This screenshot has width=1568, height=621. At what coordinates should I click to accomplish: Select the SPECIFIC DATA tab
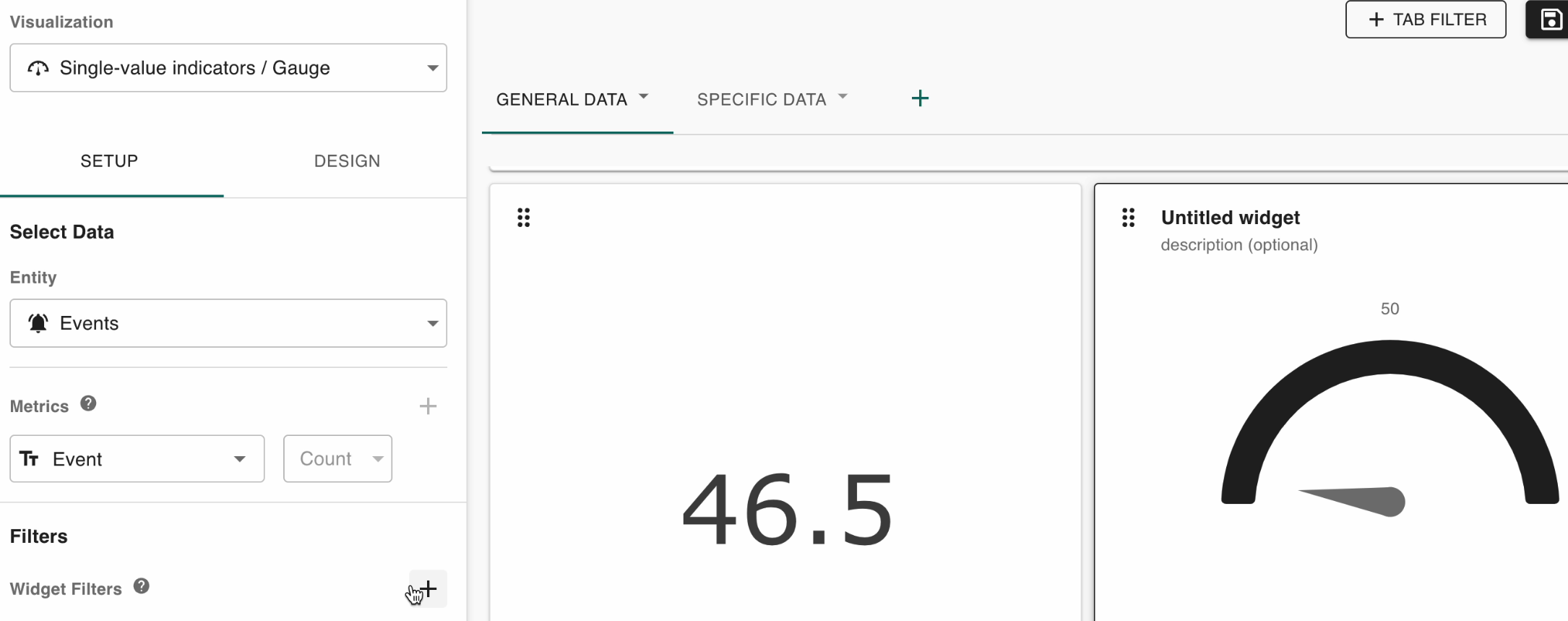click(x=762, y=100)
